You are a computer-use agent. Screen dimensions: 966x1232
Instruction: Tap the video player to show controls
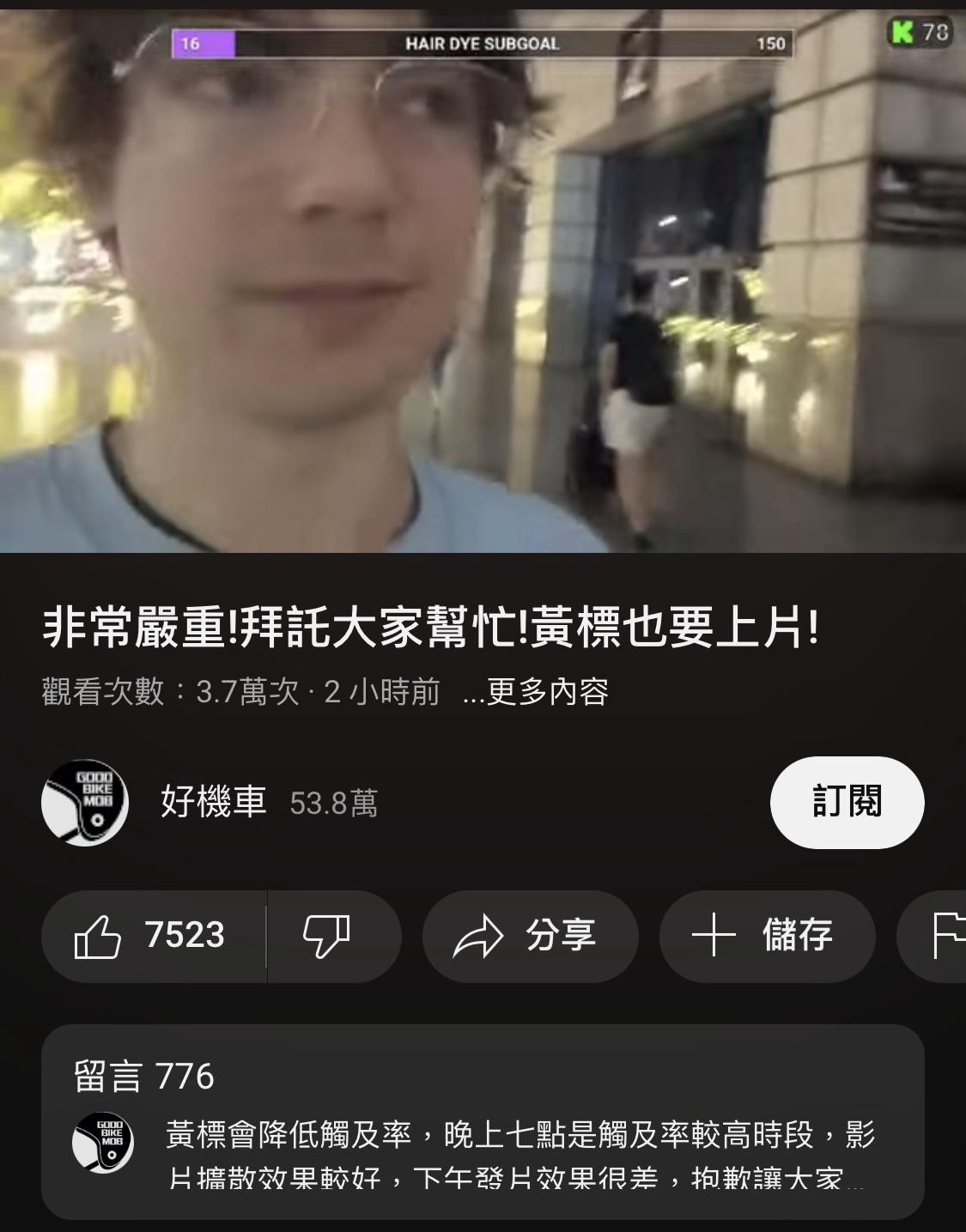point(483,283)
